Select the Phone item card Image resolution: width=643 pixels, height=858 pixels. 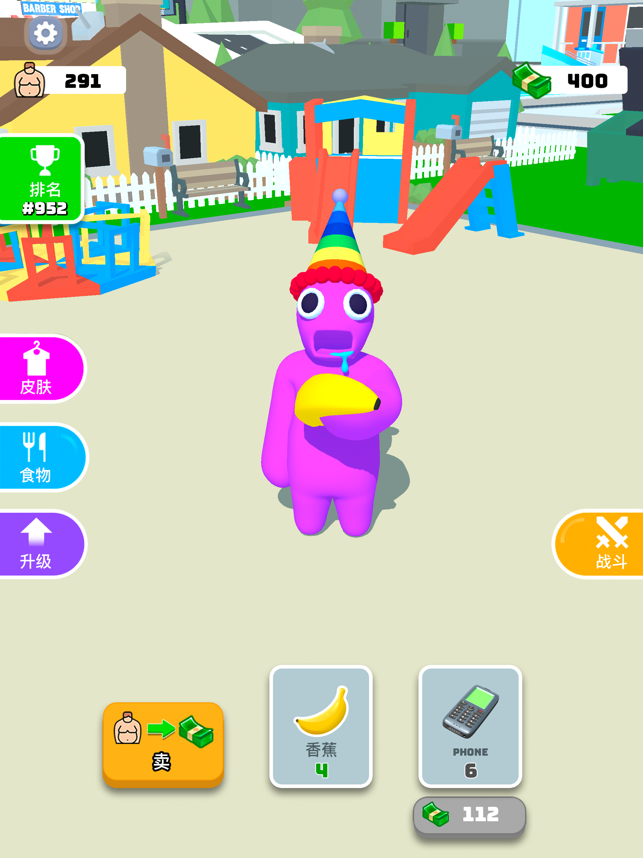[x=470, y=726]
